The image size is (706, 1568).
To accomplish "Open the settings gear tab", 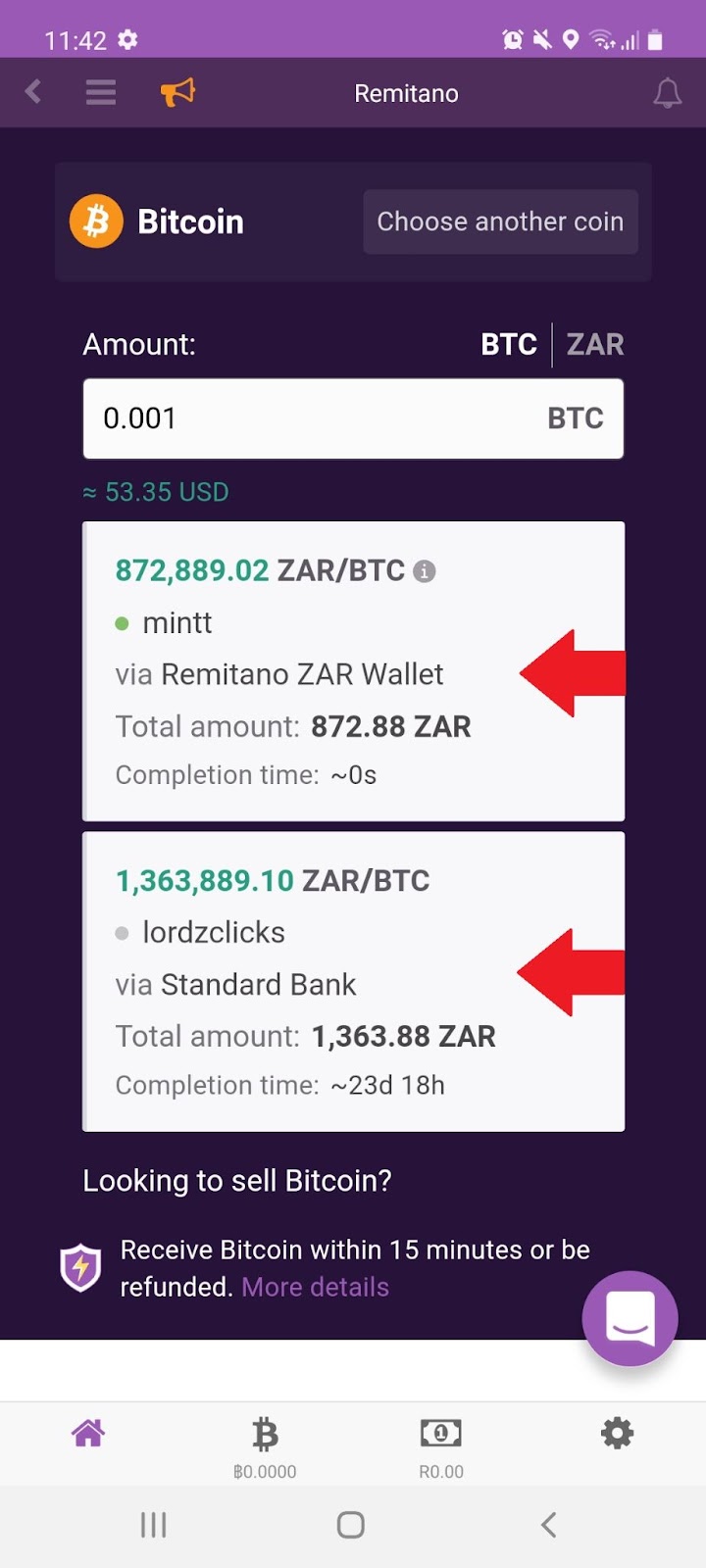I will click(x=617, y=1434).
